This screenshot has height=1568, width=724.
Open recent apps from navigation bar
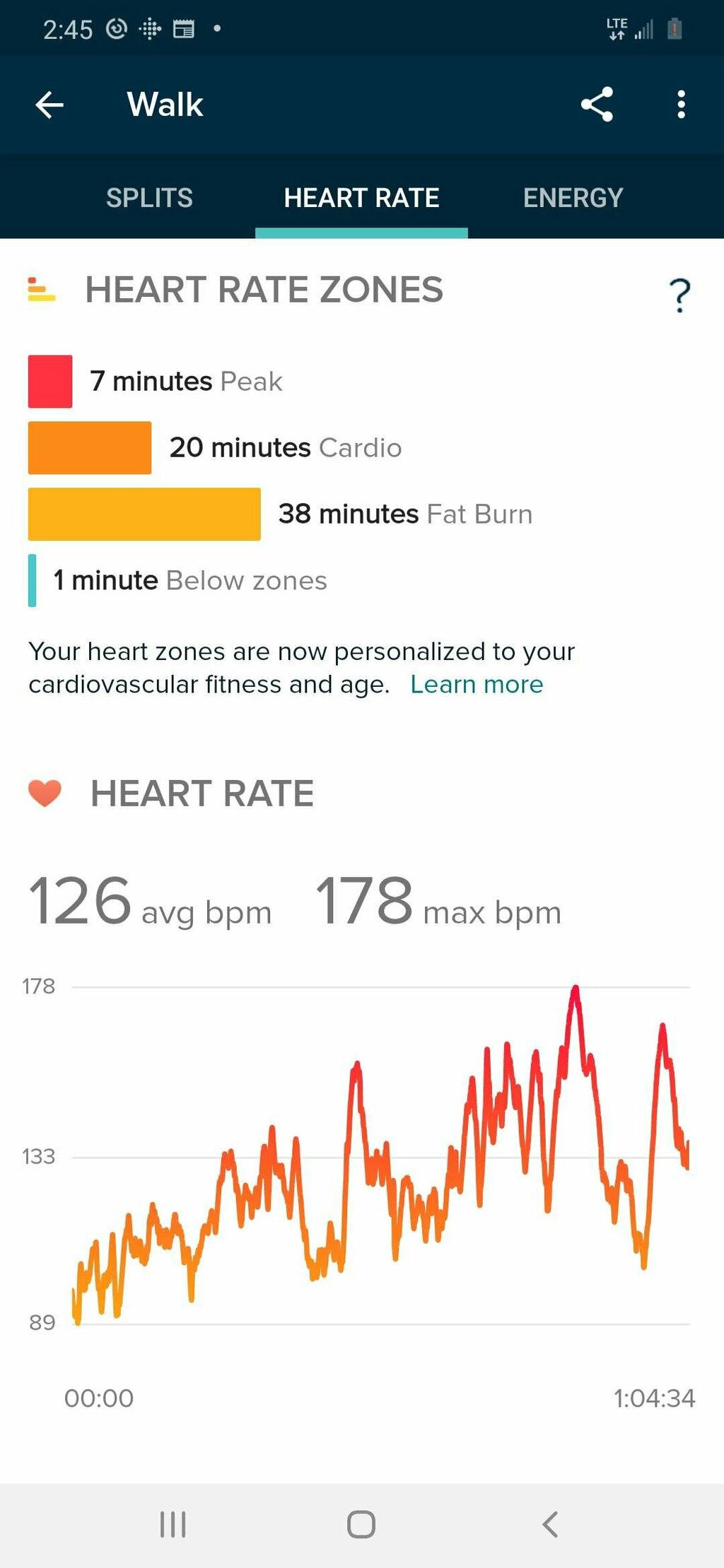coord(173,1524)
